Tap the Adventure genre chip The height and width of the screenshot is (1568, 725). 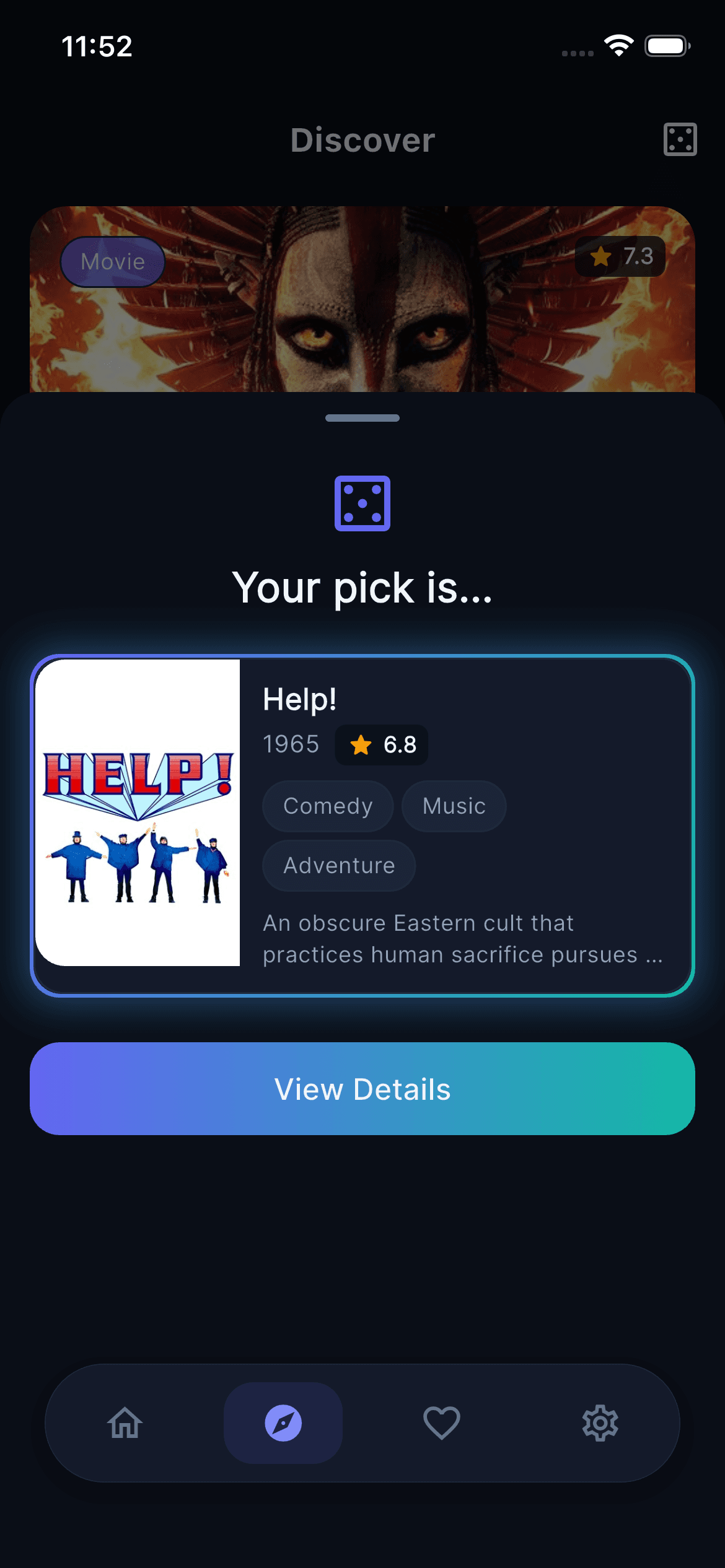pos(338,865)
